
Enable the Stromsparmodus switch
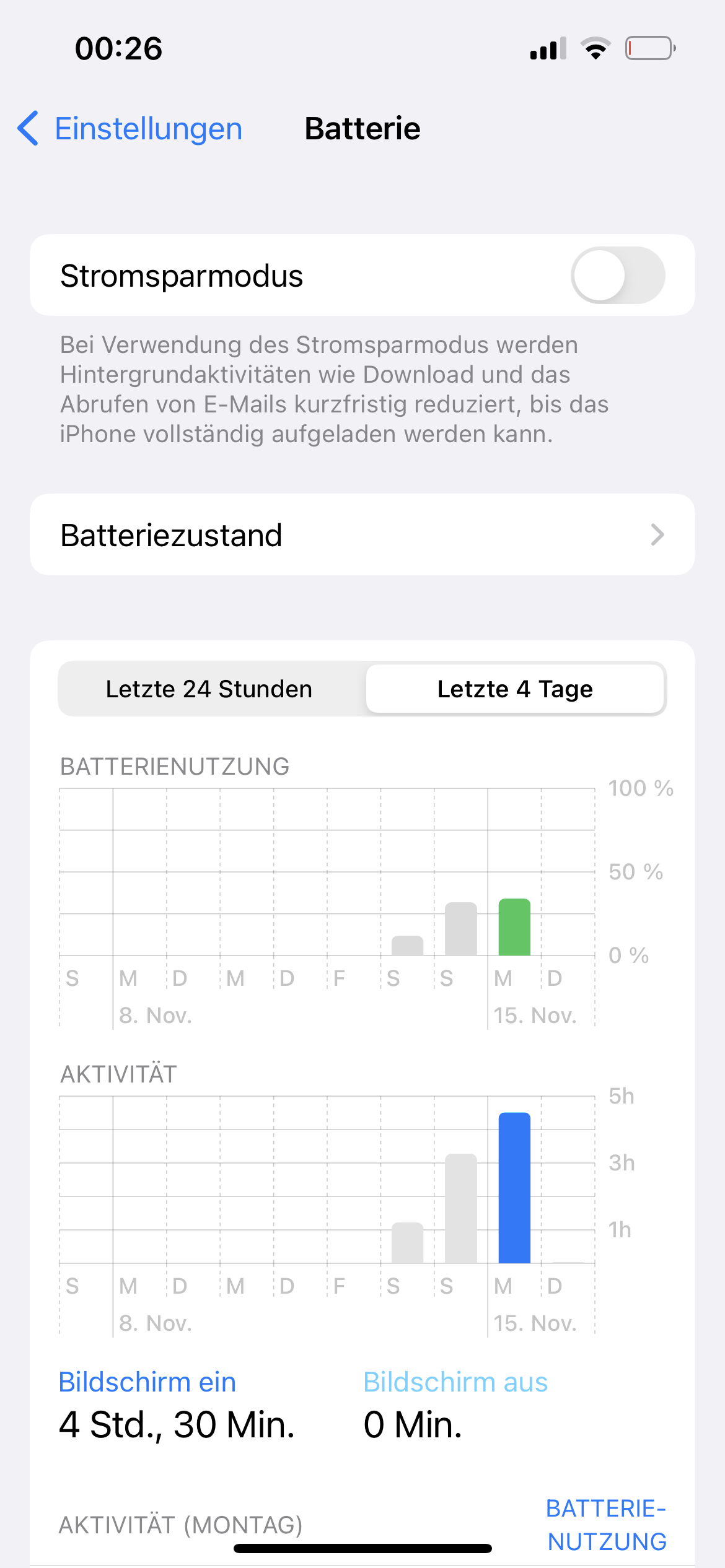point(617,276)
